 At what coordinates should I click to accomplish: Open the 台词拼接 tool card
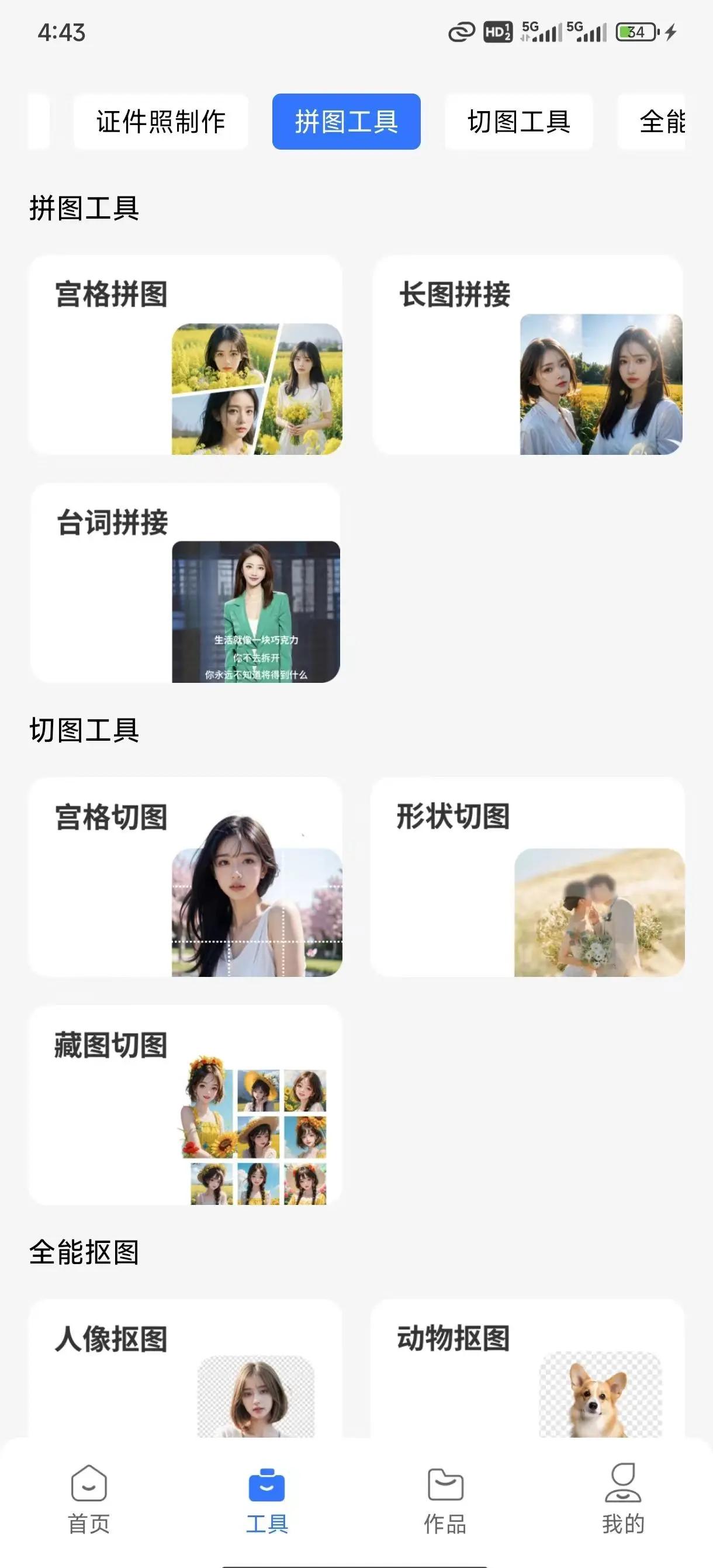[185, 582]
